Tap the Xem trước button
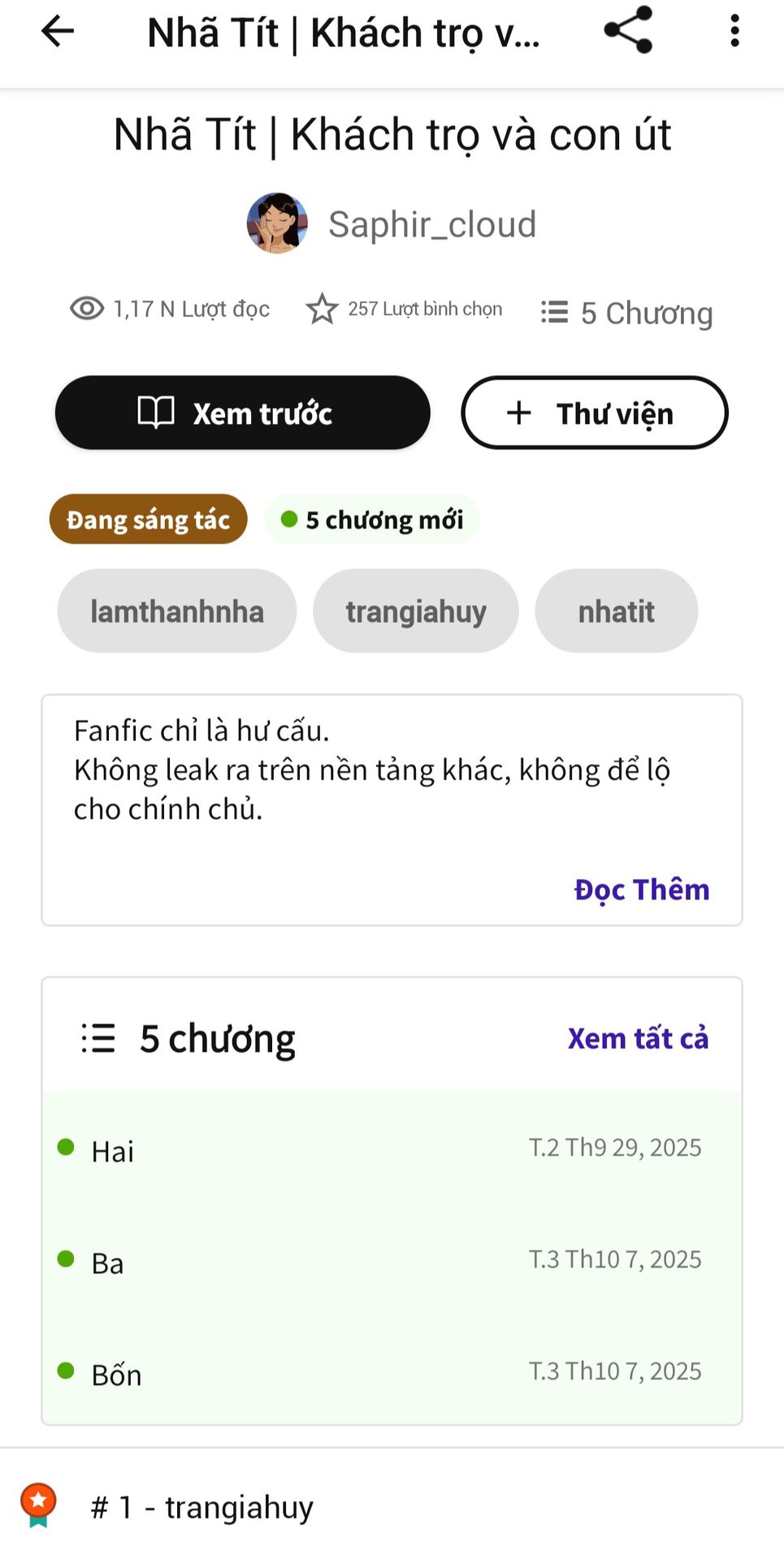Screen dimensions: 784x1560 pos(242,413)
